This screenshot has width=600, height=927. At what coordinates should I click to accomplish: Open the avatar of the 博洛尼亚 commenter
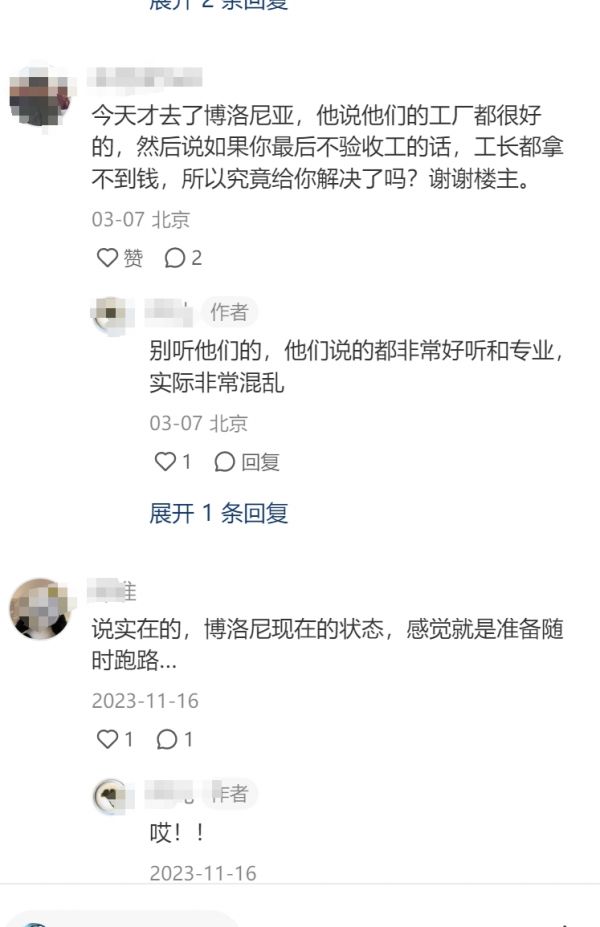pos(39,97)
